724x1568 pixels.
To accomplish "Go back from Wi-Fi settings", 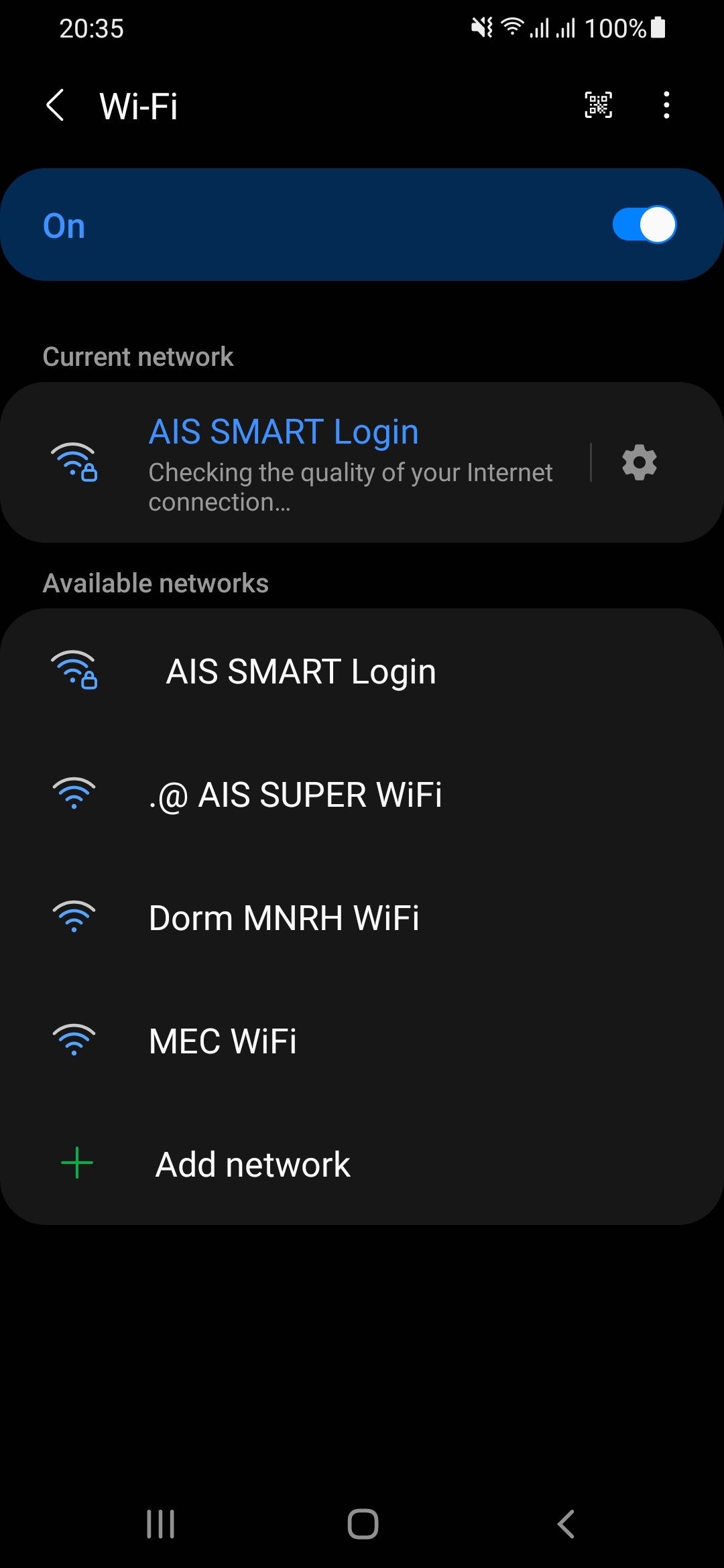I will pos(55,106).
